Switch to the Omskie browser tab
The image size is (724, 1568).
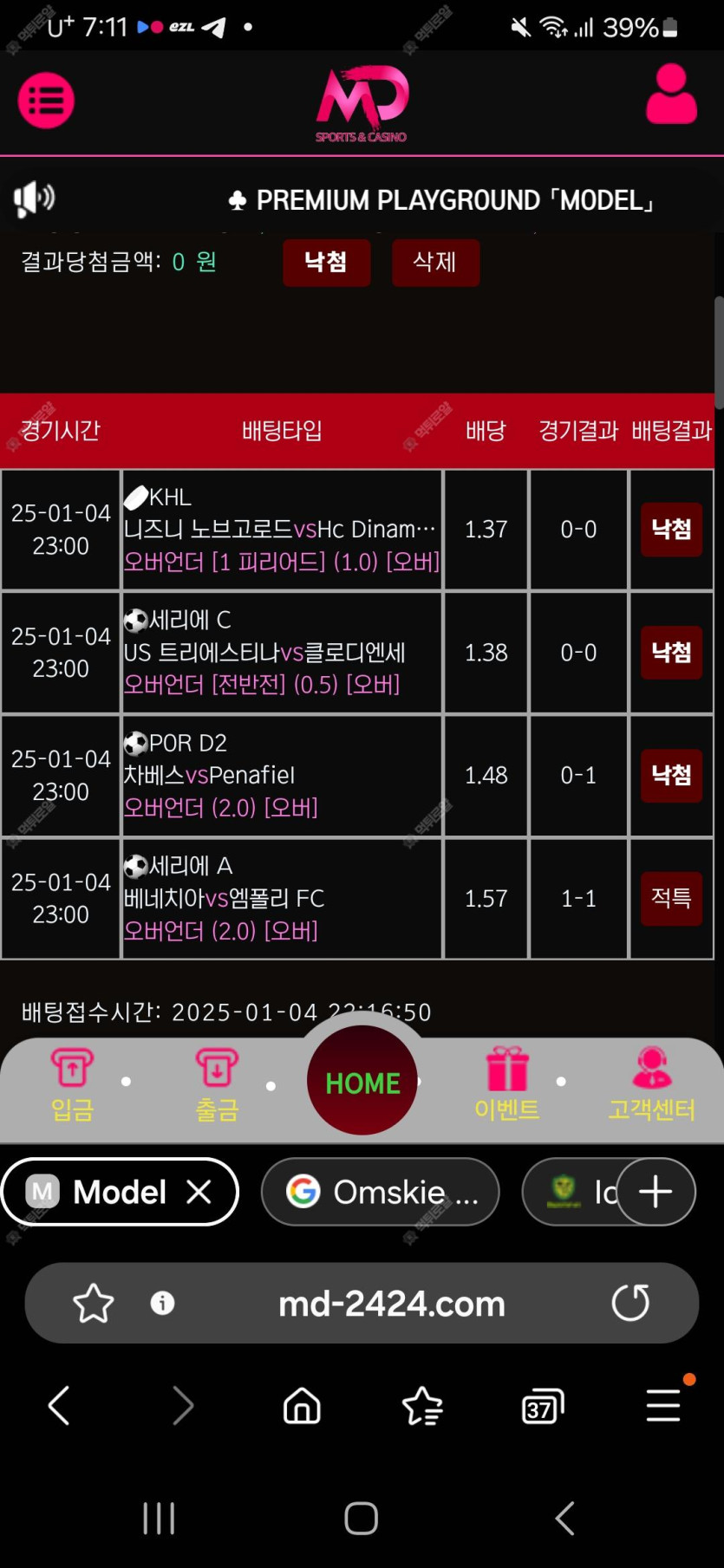(380, 1192)
